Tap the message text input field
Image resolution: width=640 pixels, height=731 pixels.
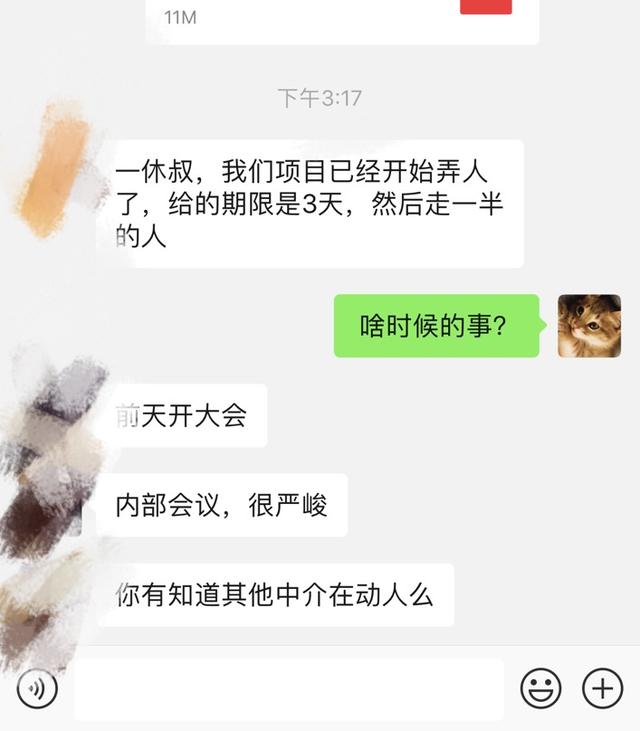[x=288, y=688]
